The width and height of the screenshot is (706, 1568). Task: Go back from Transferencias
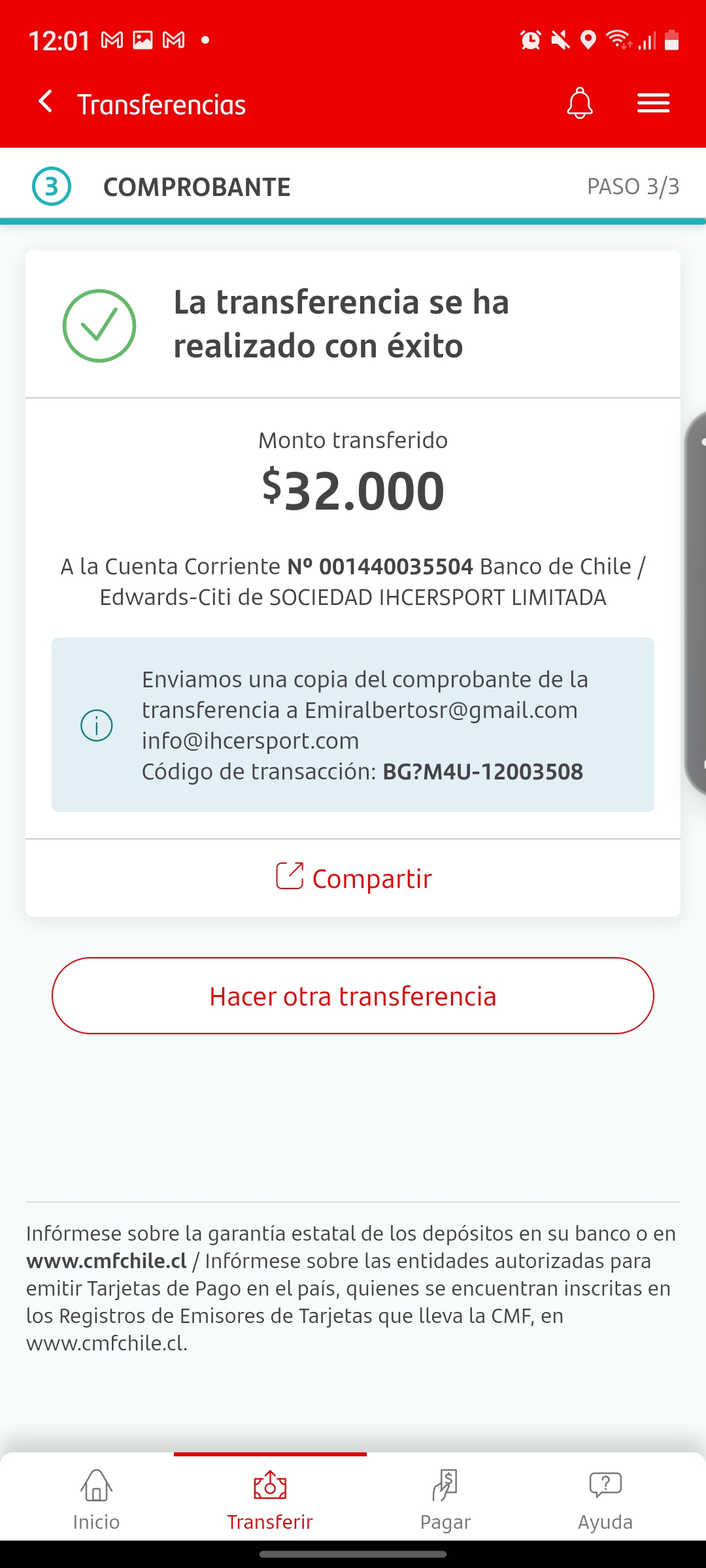tap(45, 102)
